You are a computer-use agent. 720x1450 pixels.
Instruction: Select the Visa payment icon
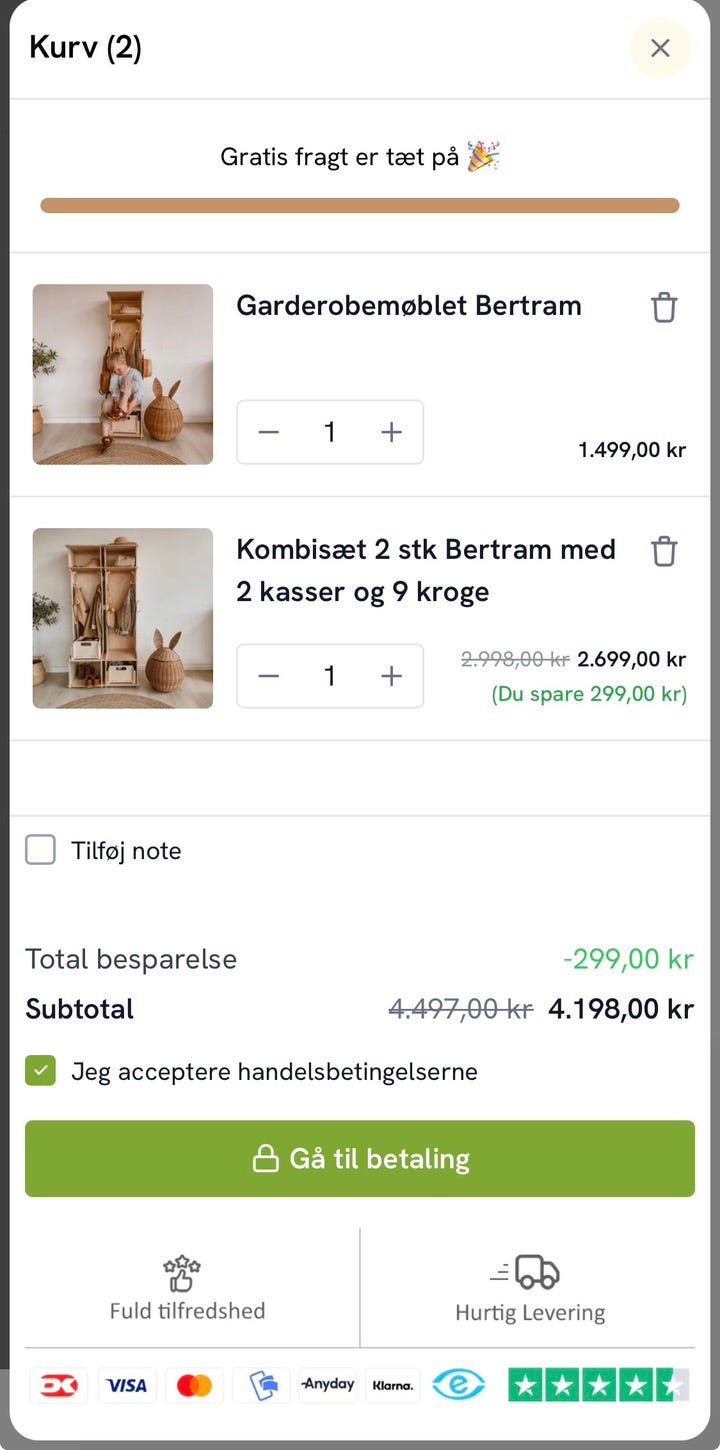[127, 1385]
